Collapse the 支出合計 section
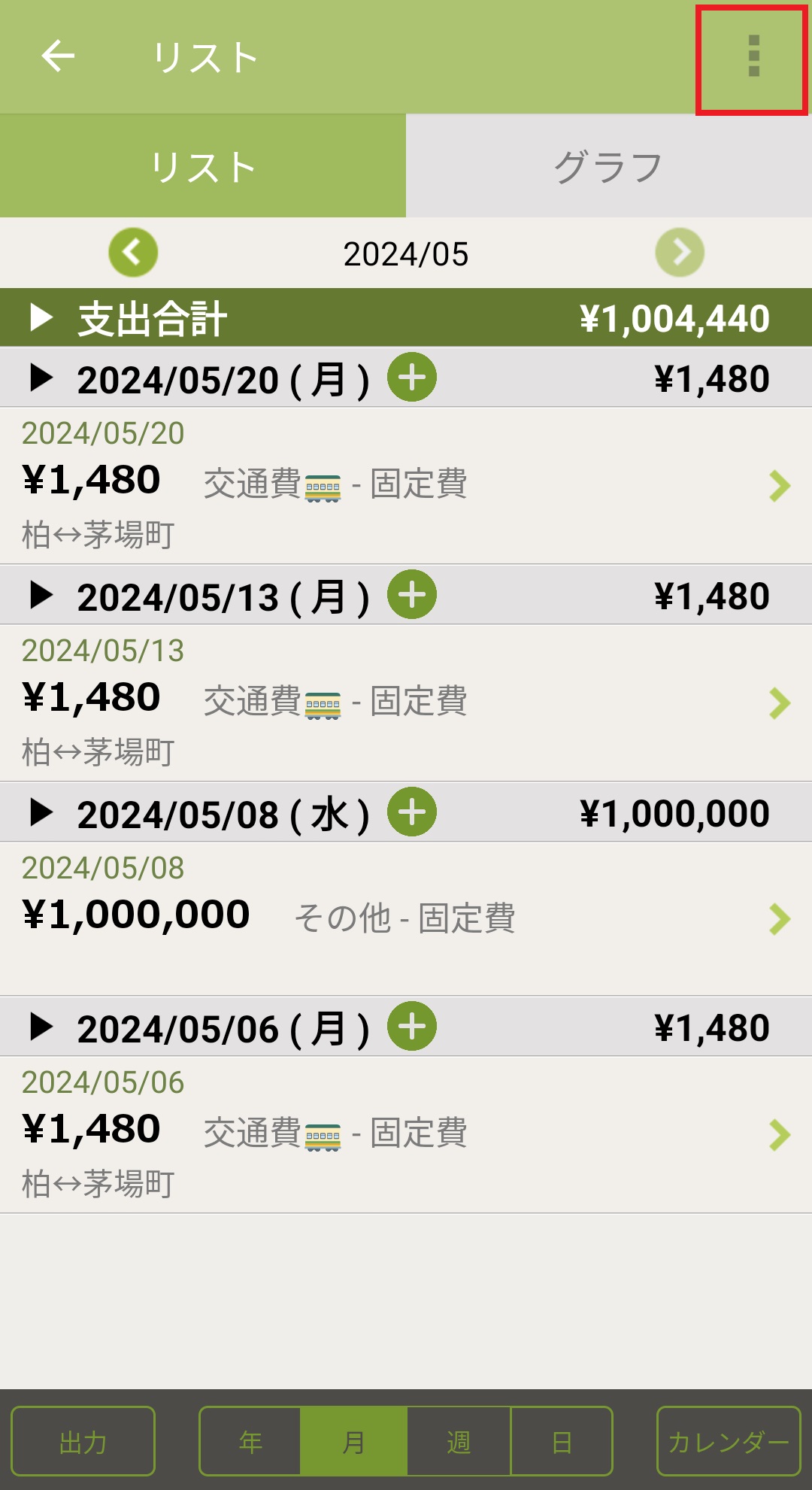Viewport: 812px width, 1490px height. coord(41,318)
